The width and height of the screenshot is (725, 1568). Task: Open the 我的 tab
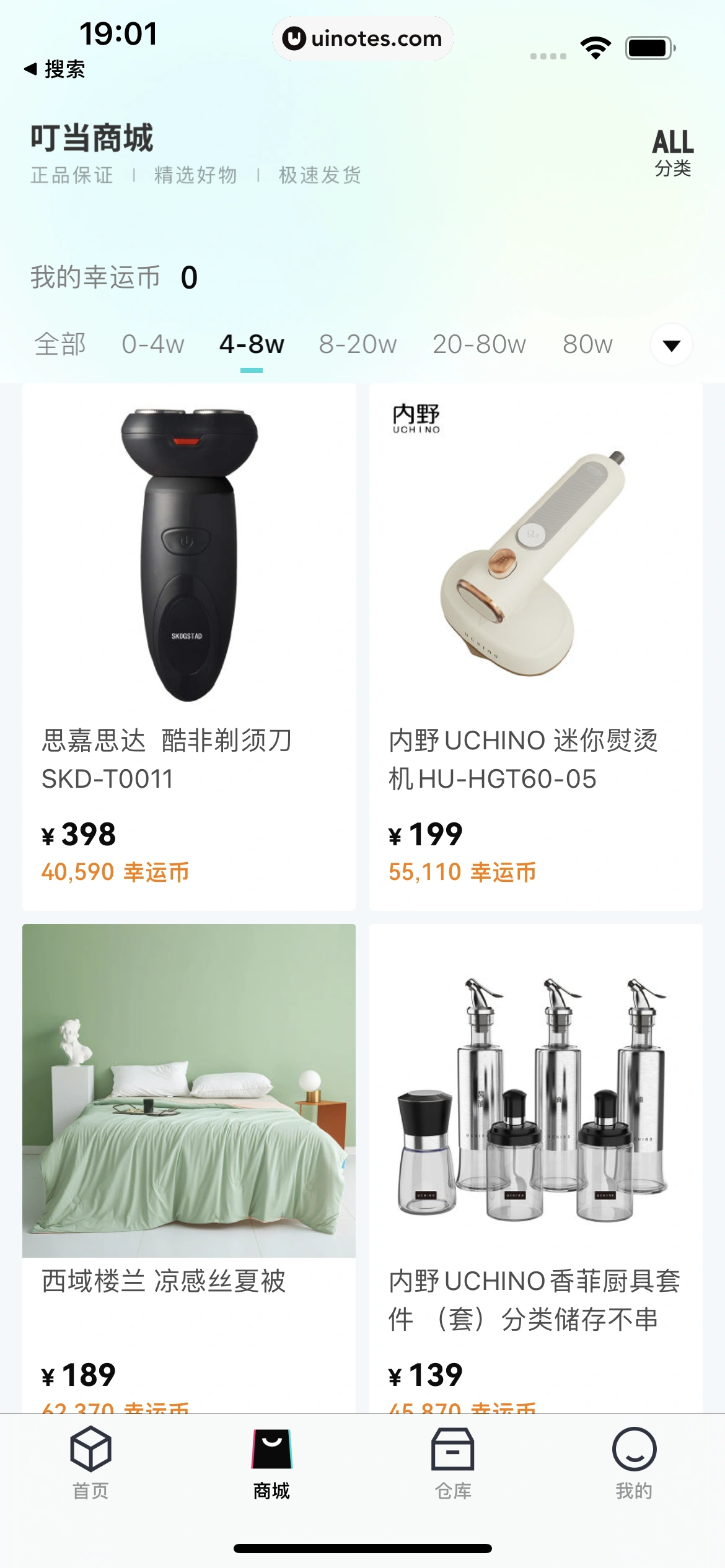[634, 1463]
